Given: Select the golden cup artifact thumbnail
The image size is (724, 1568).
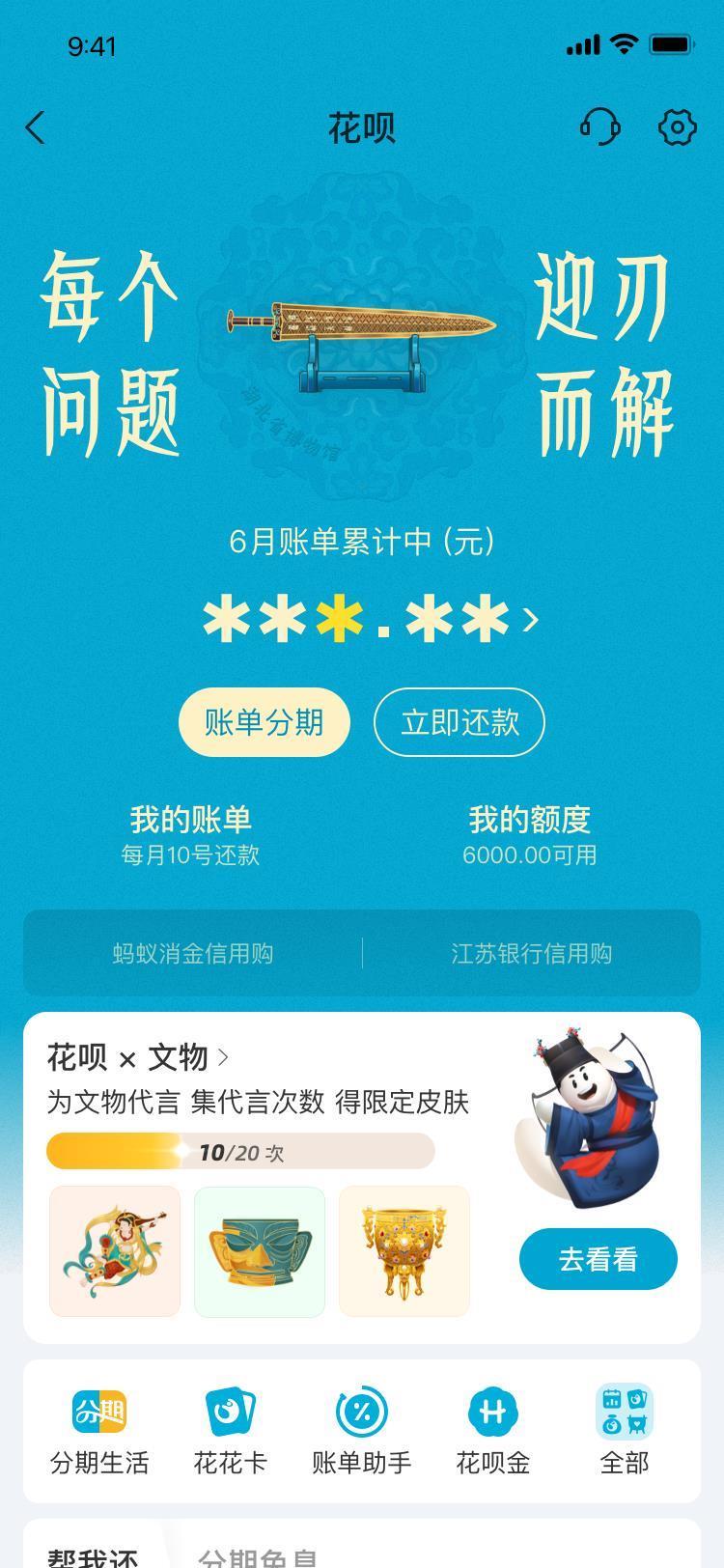Looking at the screenshot, I should 404,1250.
